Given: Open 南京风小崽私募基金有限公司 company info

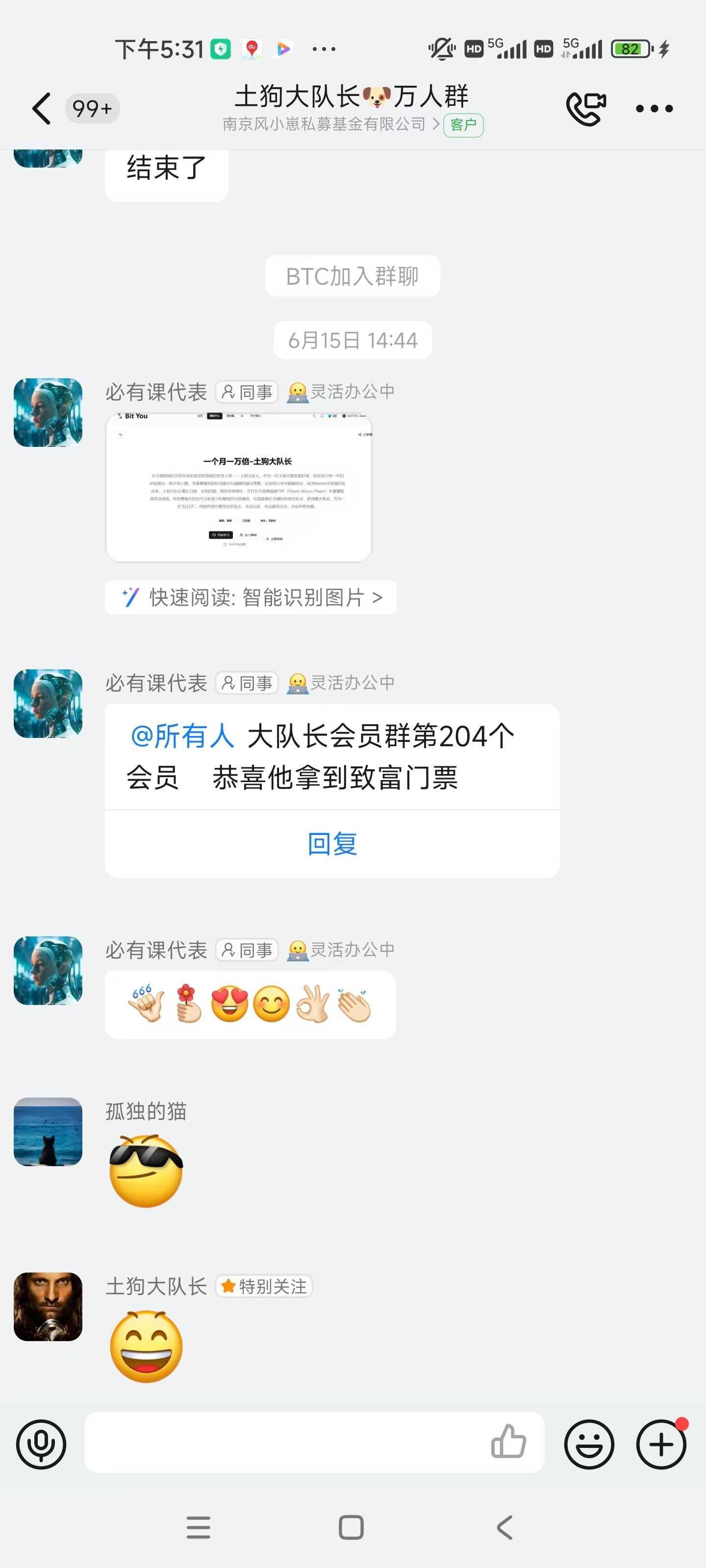Looking at the screenshot, I should [x=329, y=125].
